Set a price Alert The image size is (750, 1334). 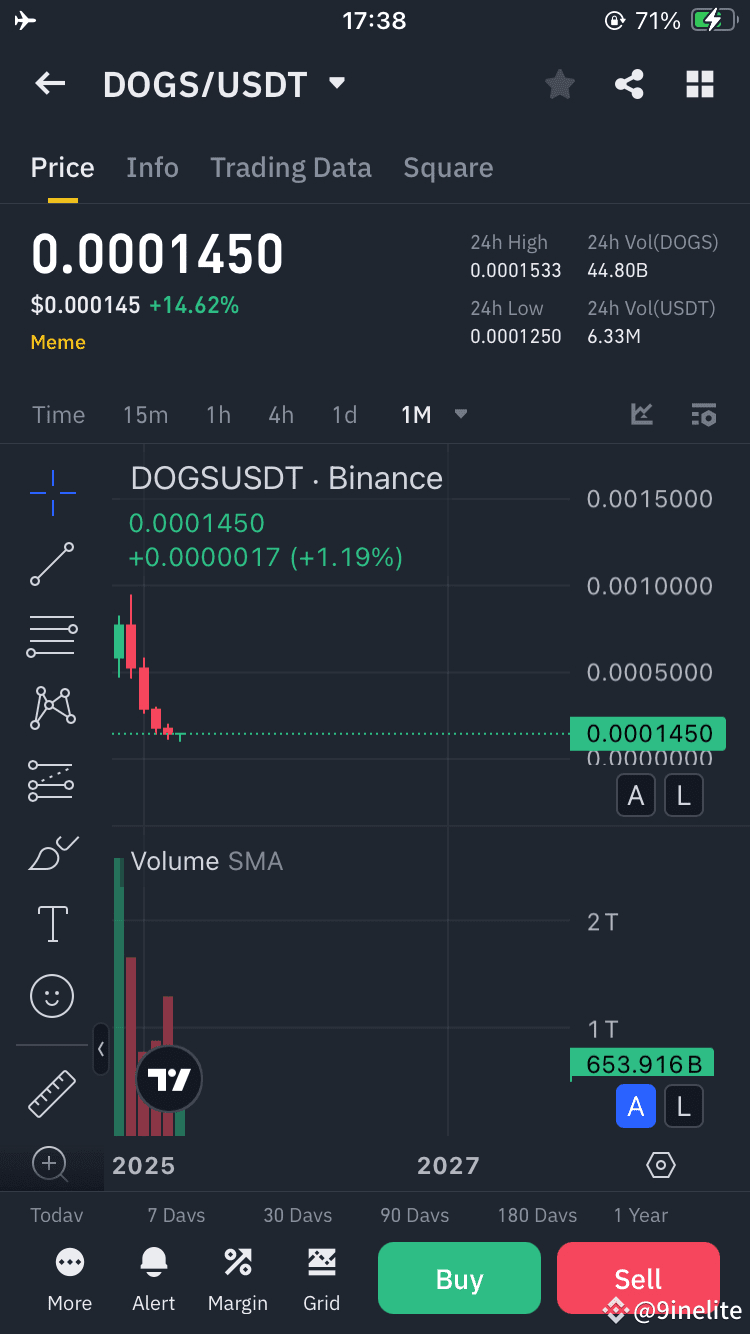coord(154,1279)
